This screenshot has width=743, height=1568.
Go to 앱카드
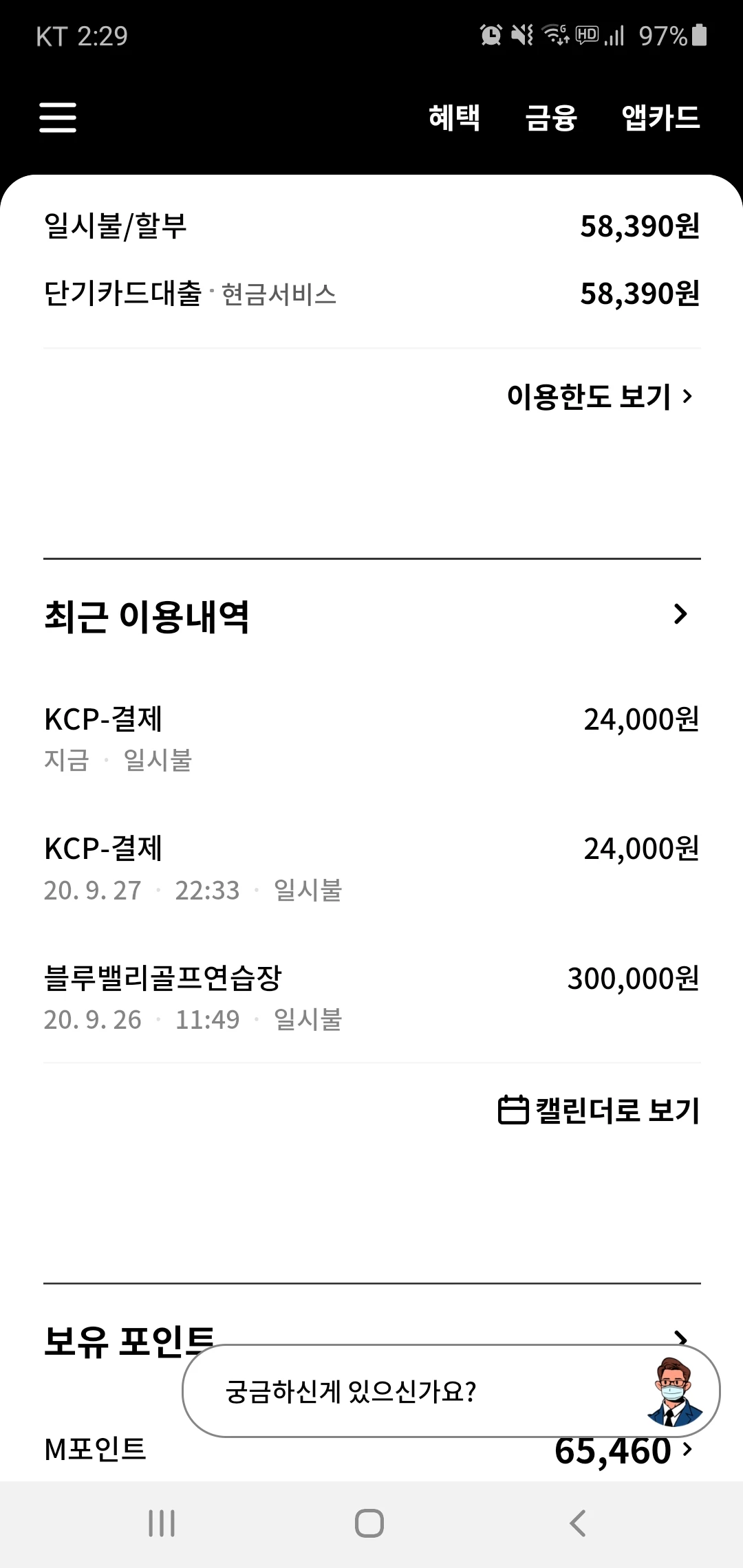(660, 118)
